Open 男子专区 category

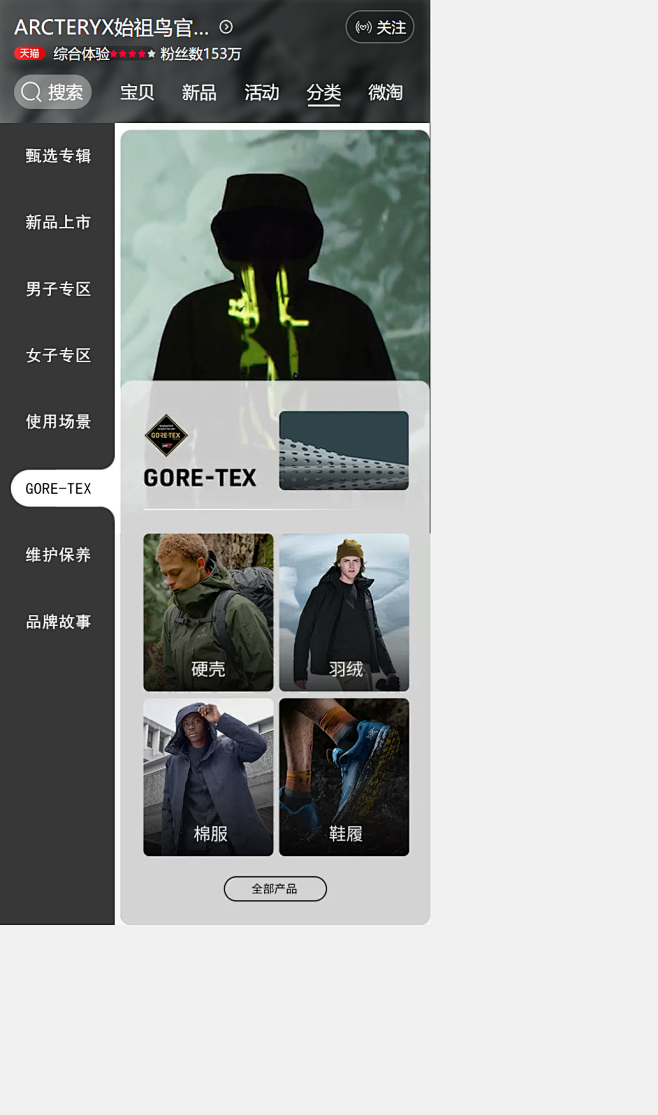pyautogui.click(x=58, y=289)
